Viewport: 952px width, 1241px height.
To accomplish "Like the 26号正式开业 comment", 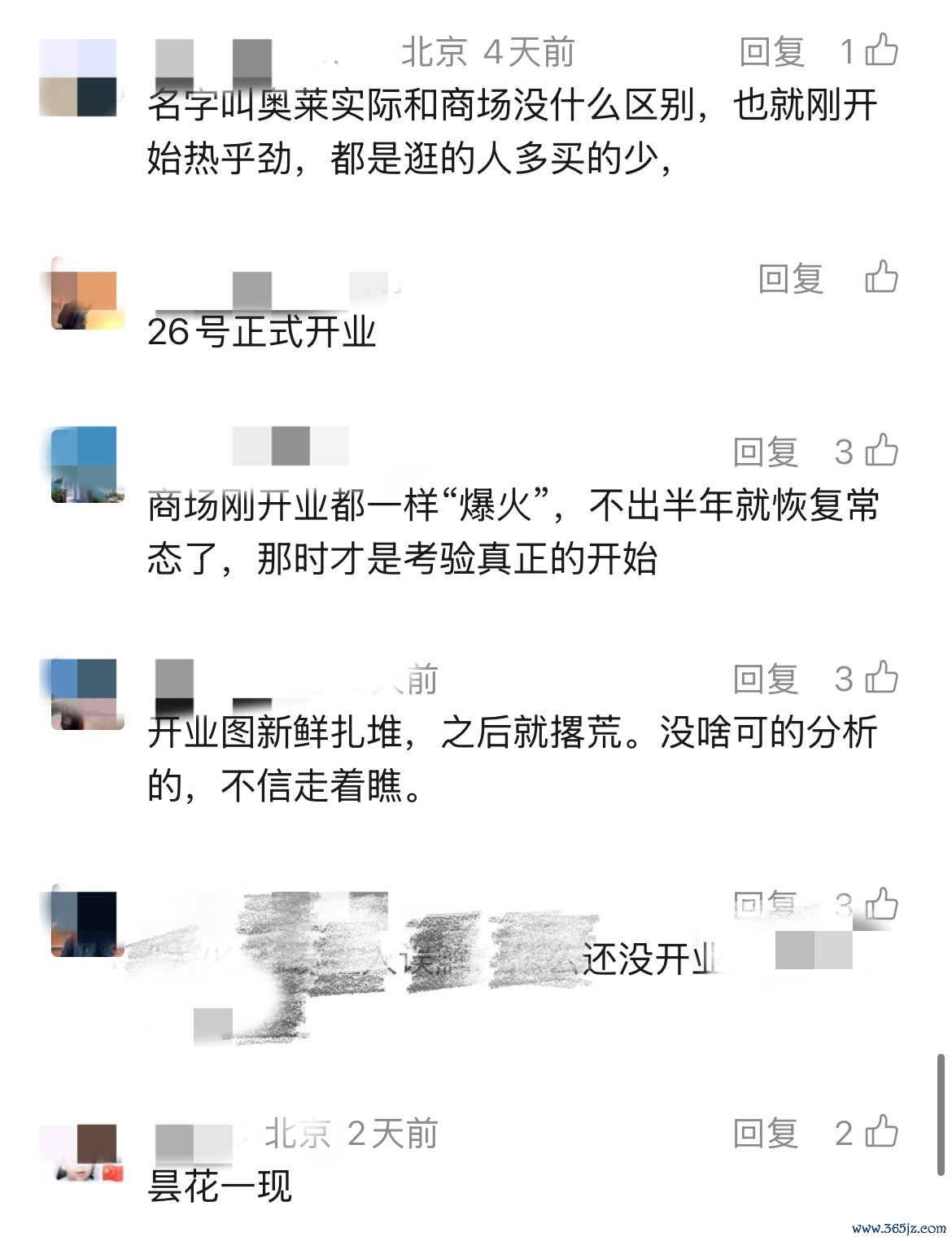I will (x=881, y=277).
